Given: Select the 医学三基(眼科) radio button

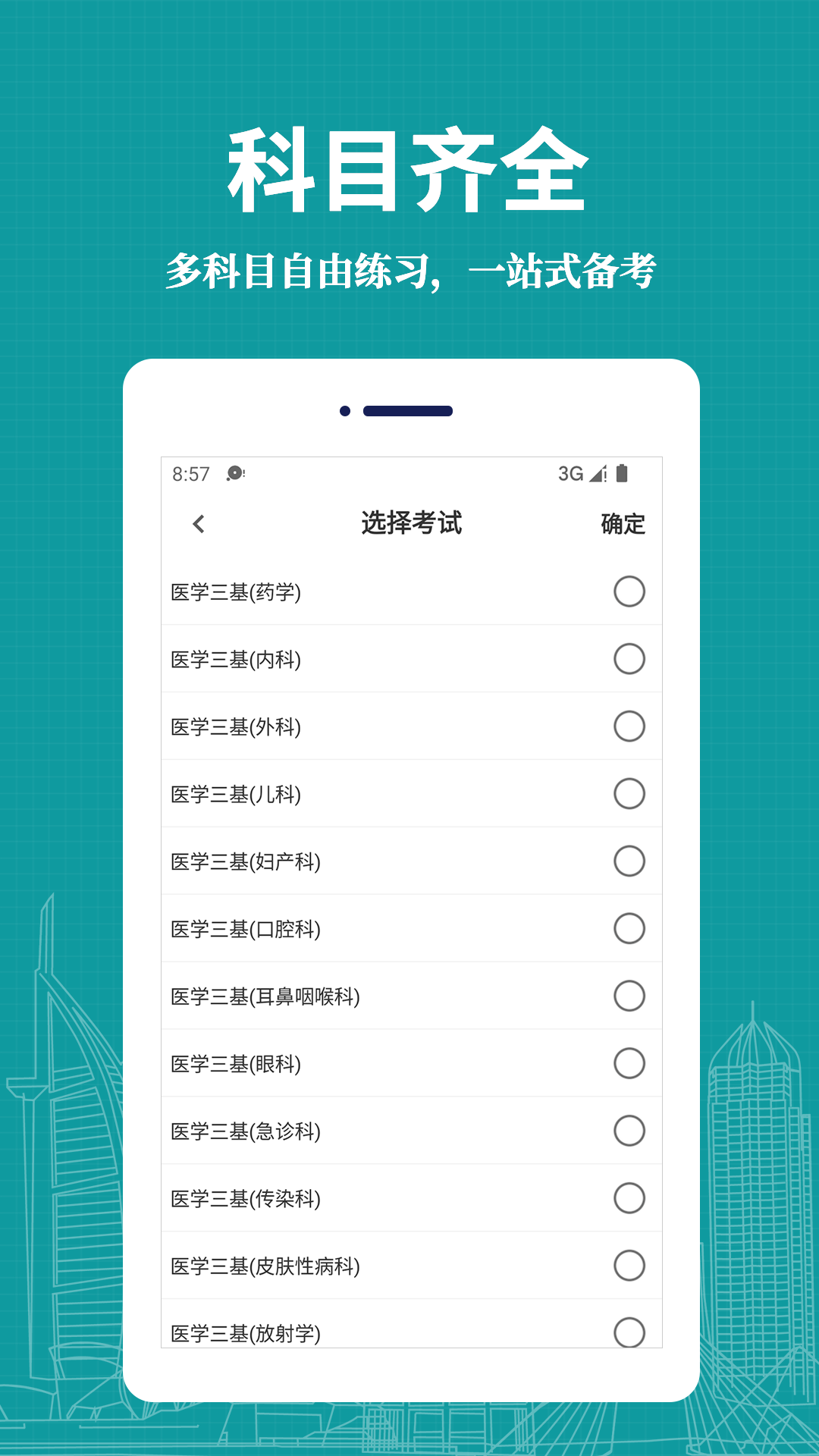Looking at the screenshot, I should (628, 1062).
